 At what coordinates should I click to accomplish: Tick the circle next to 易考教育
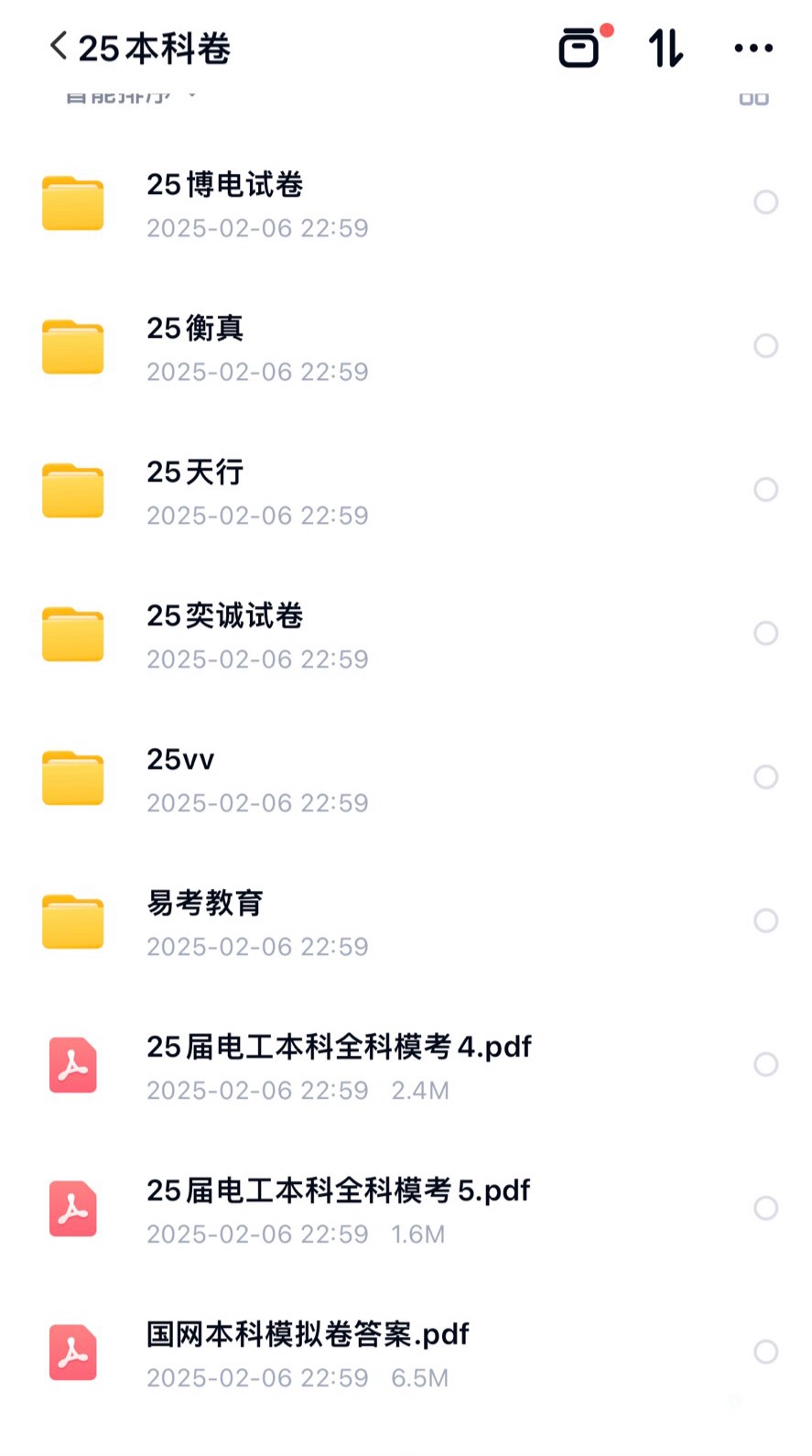coord(765,920)
